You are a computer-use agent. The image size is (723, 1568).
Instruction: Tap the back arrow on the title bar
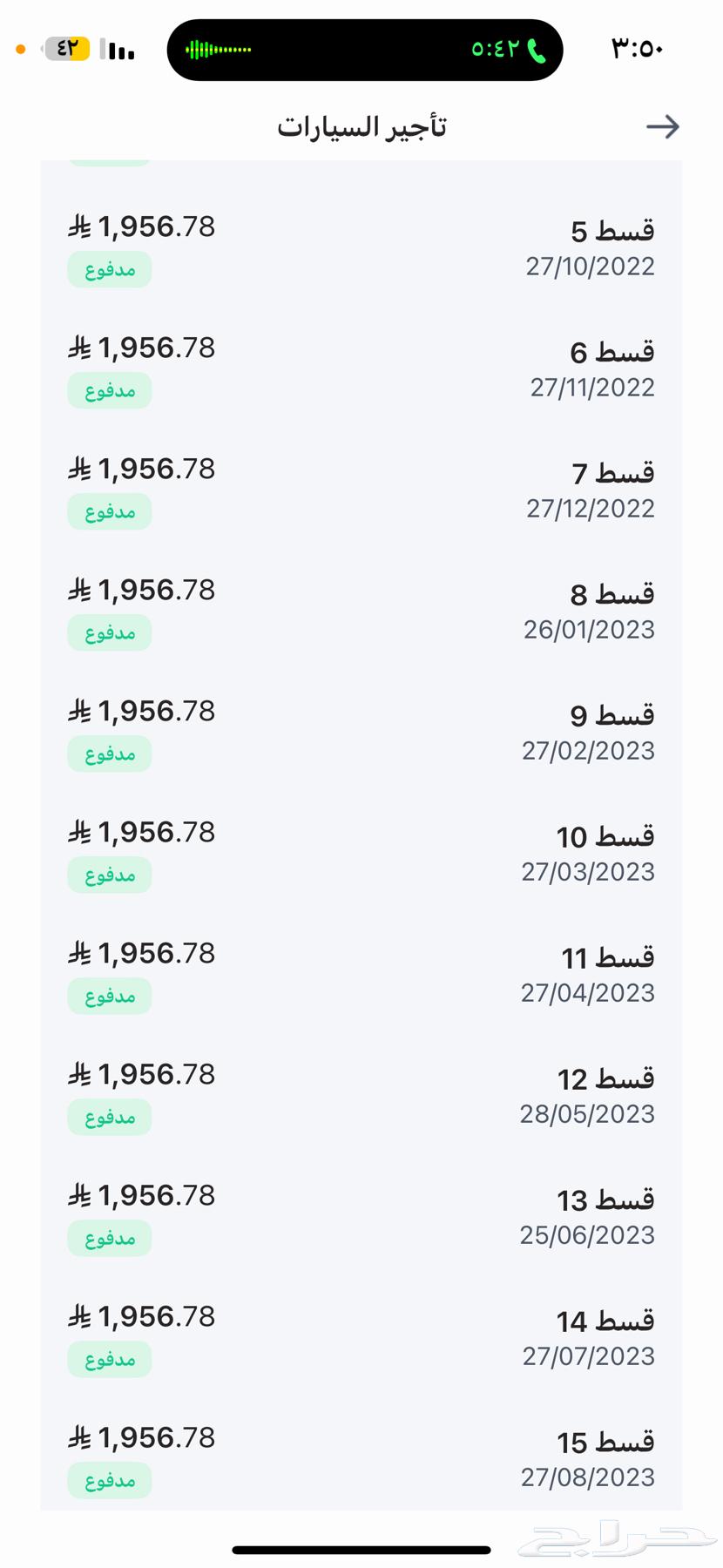coord(664,126)
